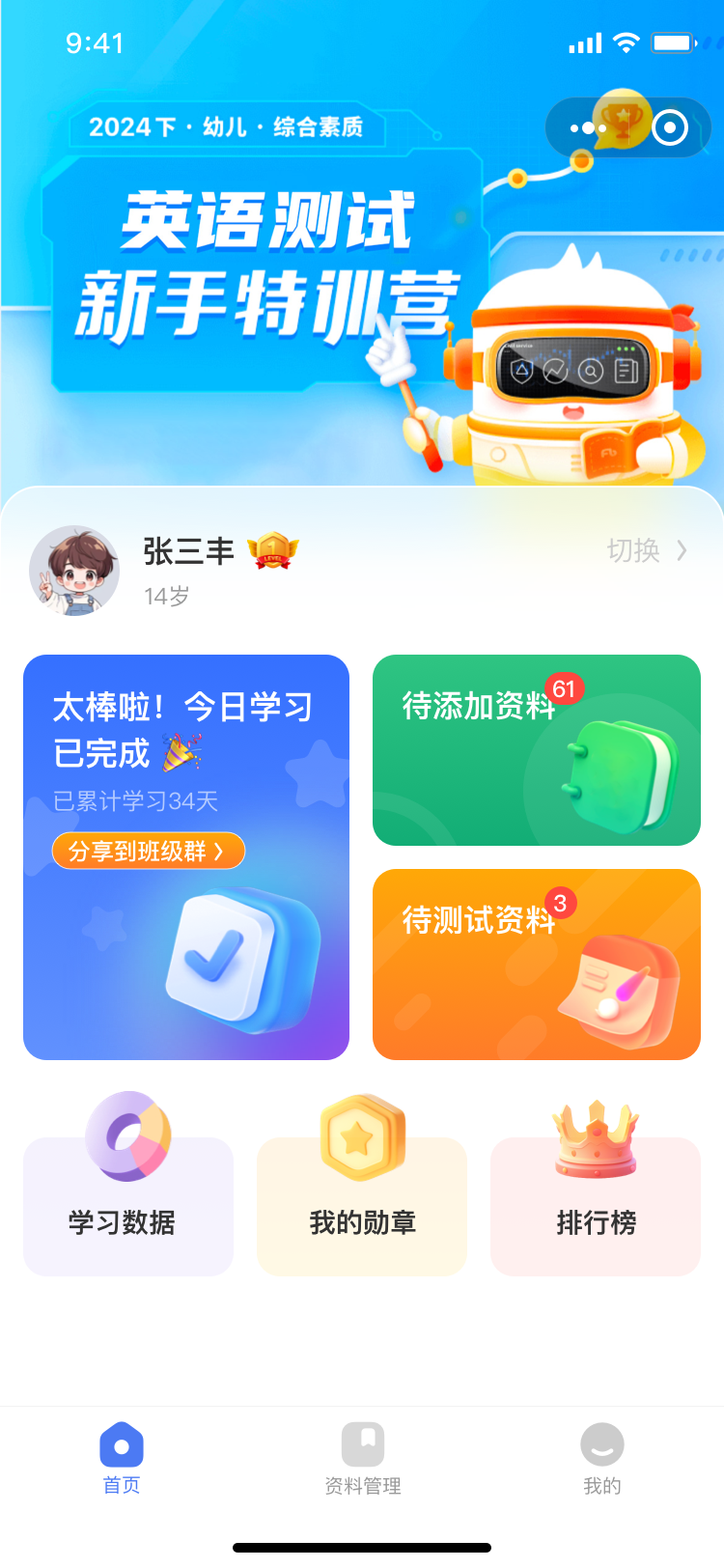View 我的勋章 medals
This screenshot has height=1568, width=724.
361,1207
